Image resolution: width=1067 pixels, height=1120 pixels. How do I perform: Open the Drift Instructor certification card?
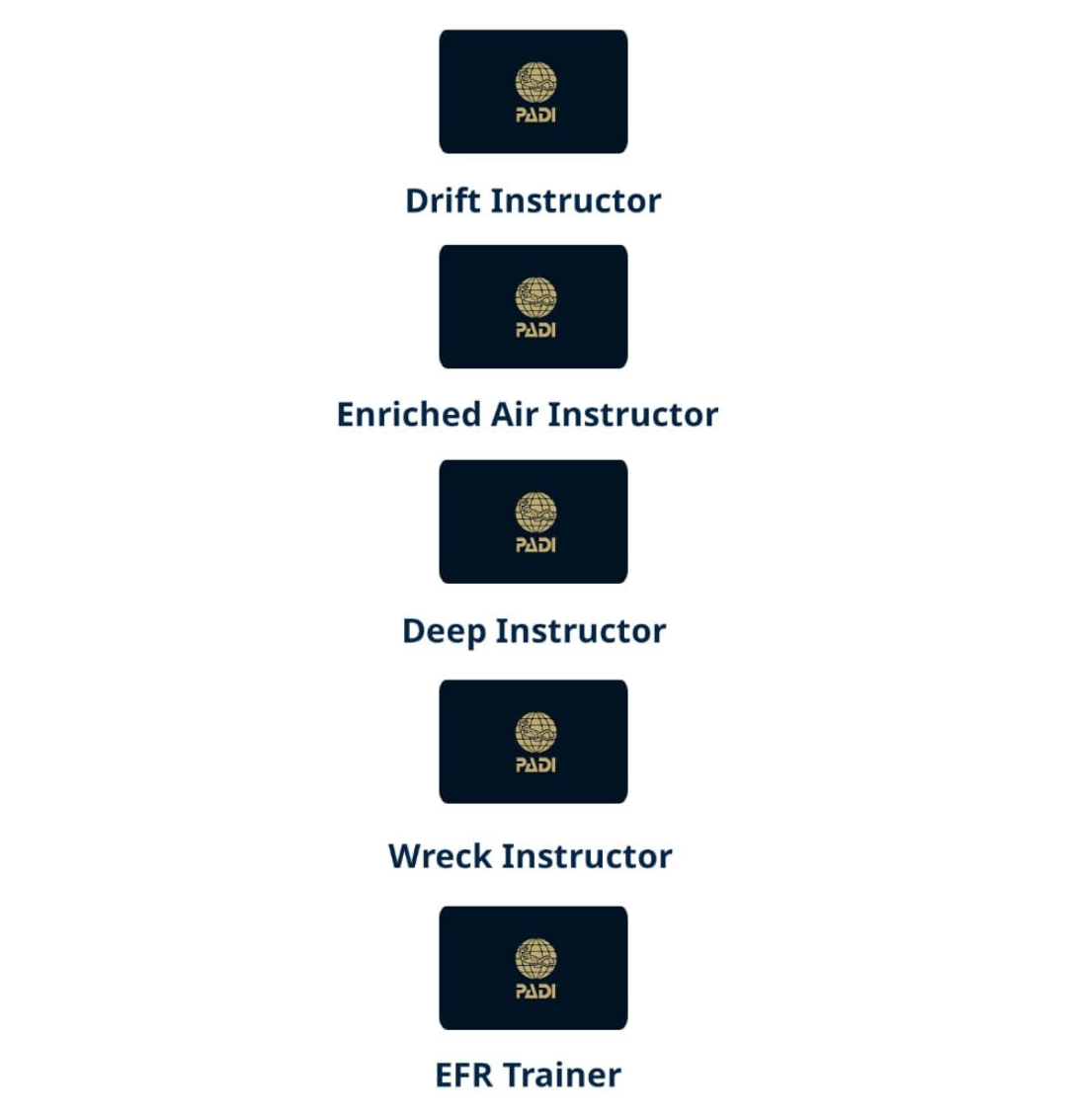pyautogui.click(x=533, y=92)
